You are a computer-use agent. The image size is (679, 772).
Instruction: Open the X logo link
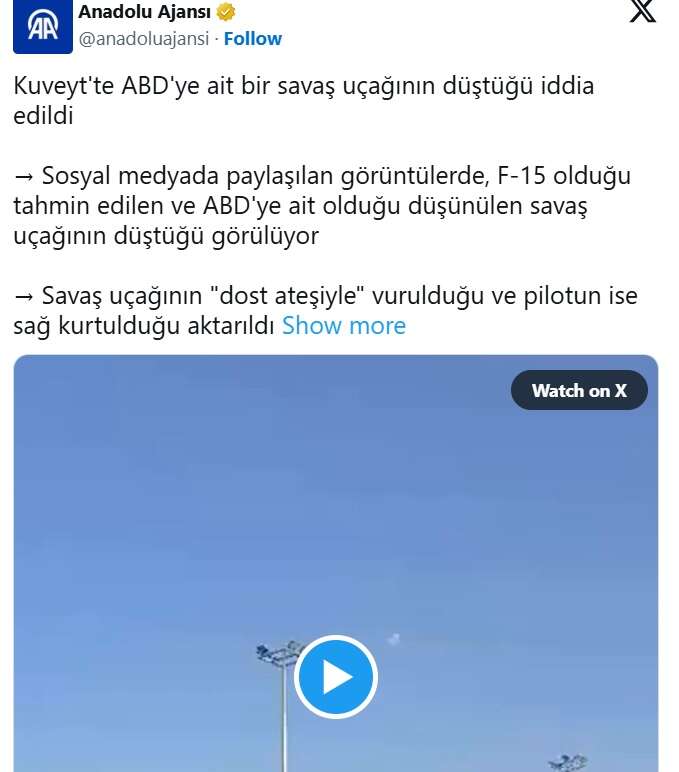point(643,12)
